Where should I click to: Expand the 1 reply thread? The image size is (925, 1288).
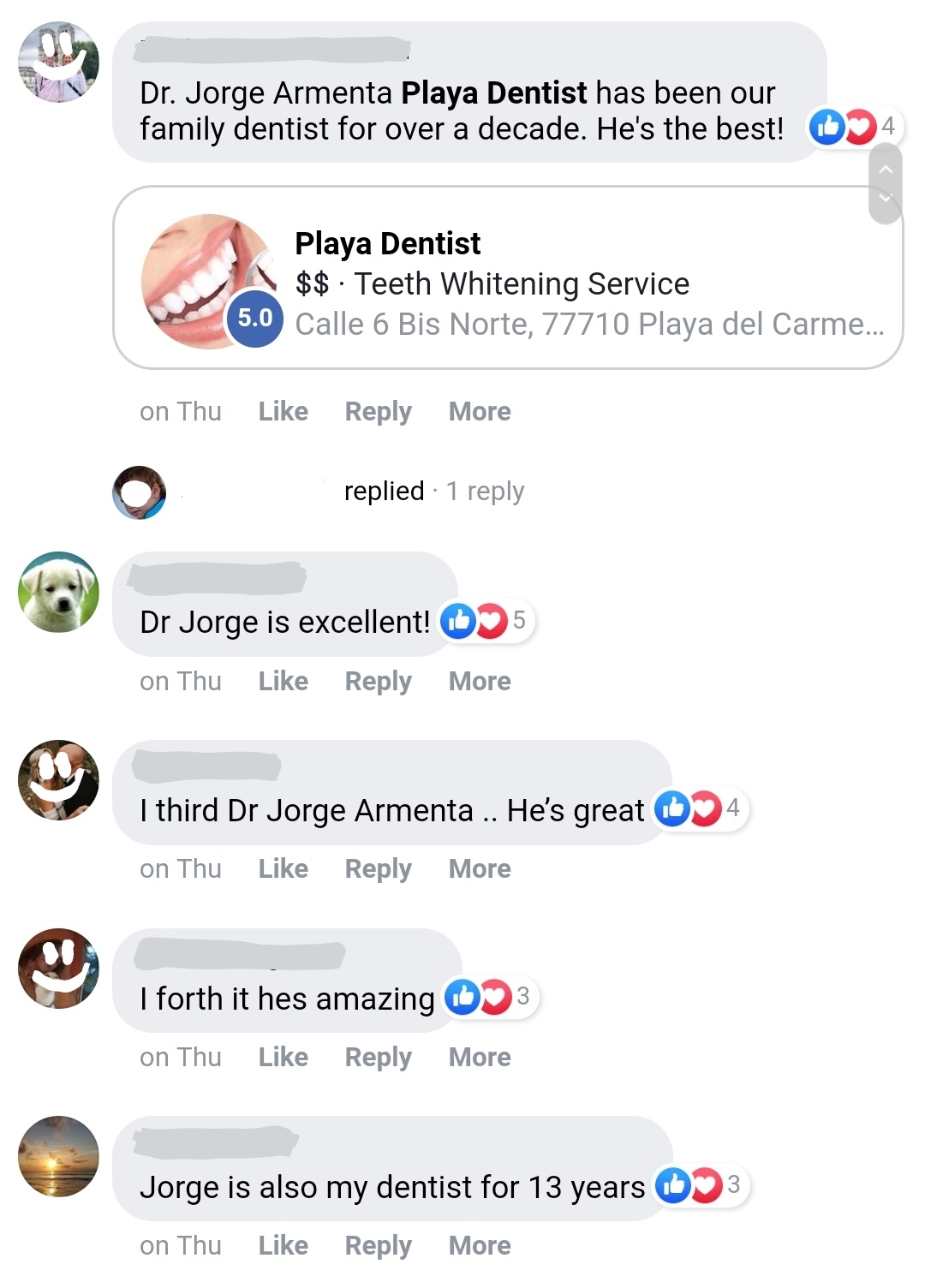point(484,492)
